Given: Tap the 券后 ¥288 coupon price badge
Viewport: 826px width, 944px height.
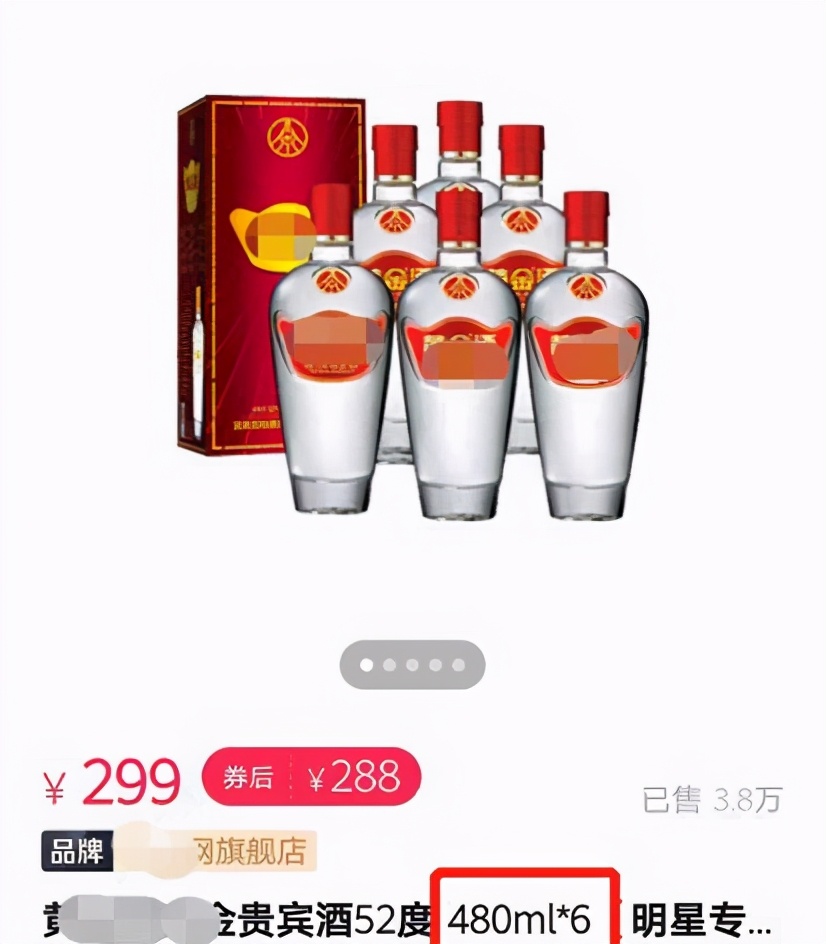Looking at the screenshot, I should coord(311,777).
